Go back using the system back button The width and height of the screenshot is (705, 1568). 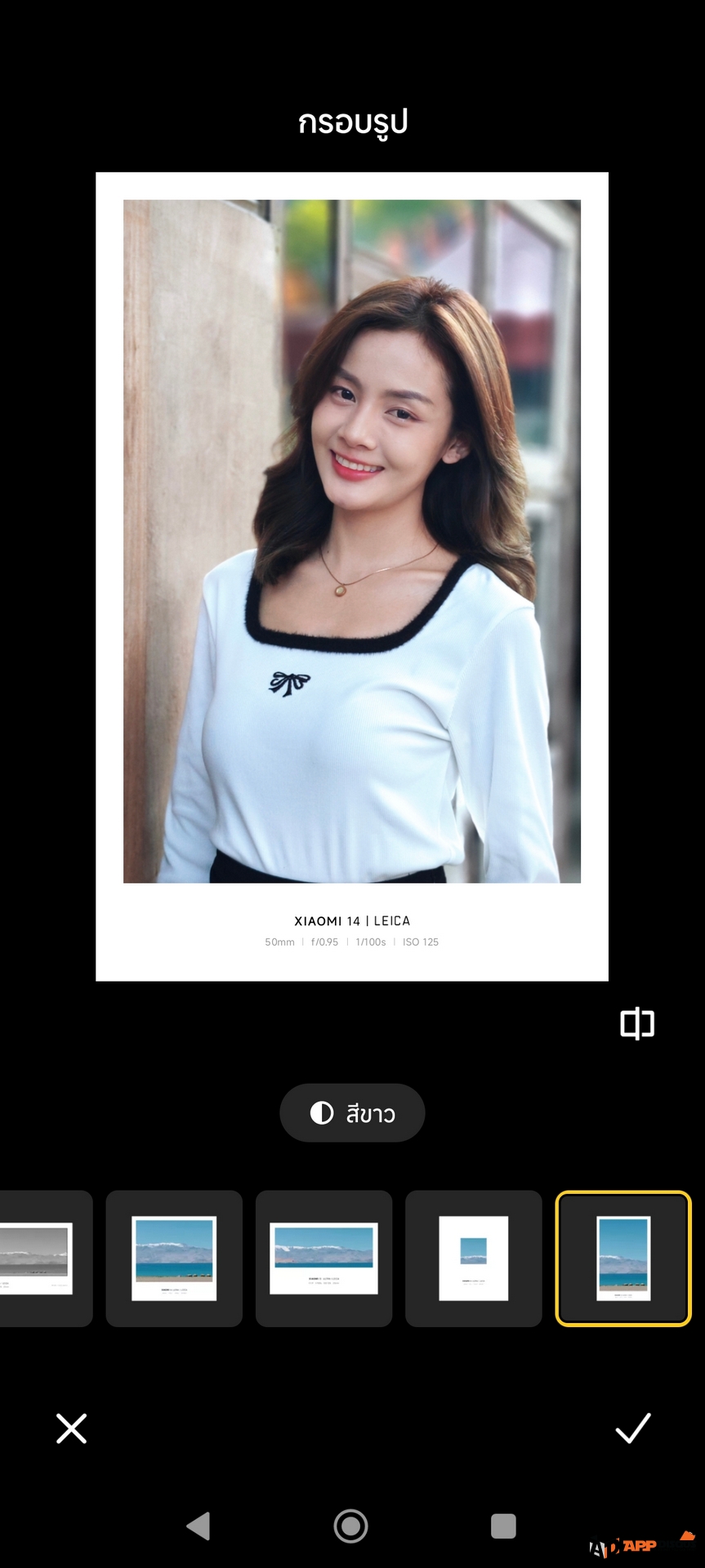199,1526
